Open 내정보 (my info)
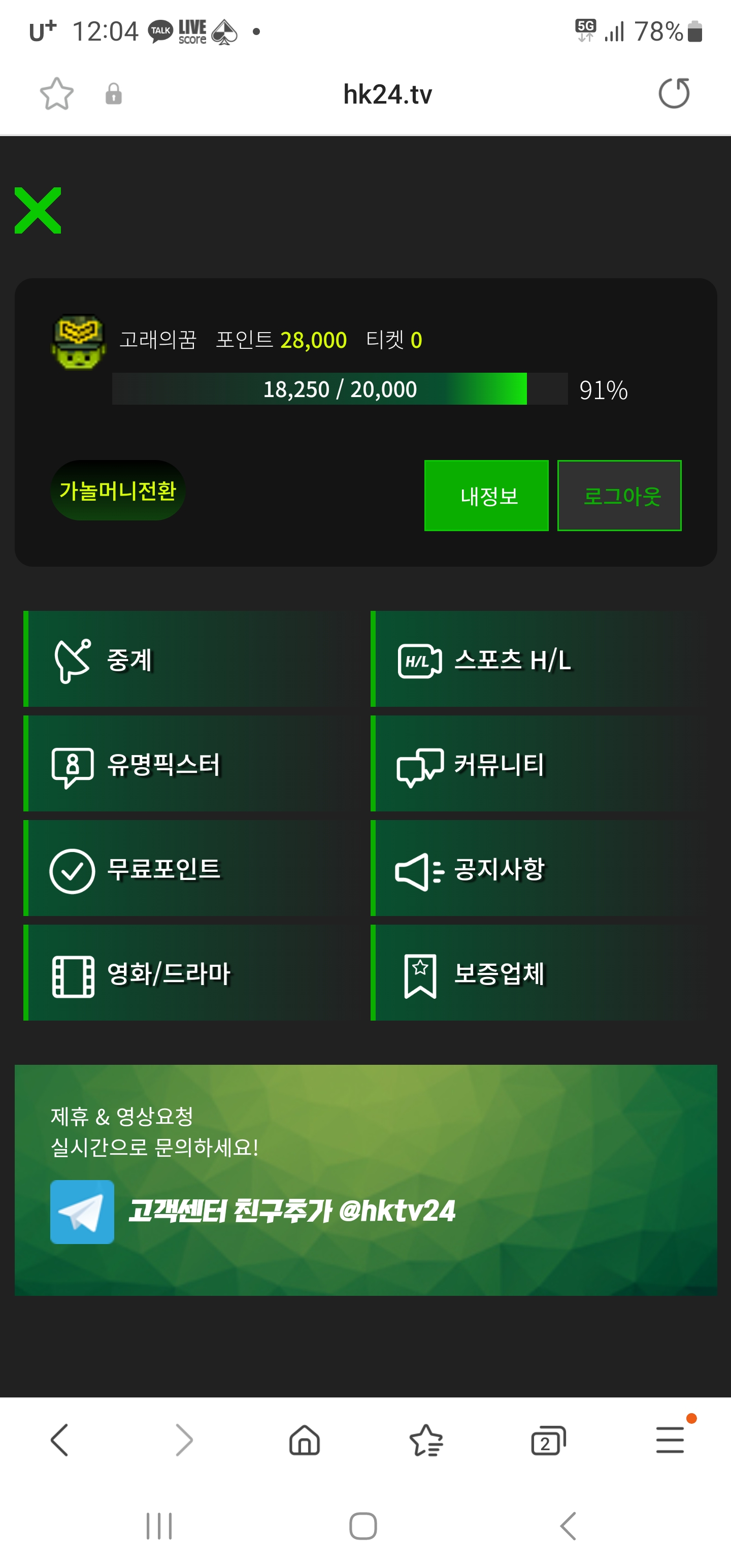 point(486,496)
